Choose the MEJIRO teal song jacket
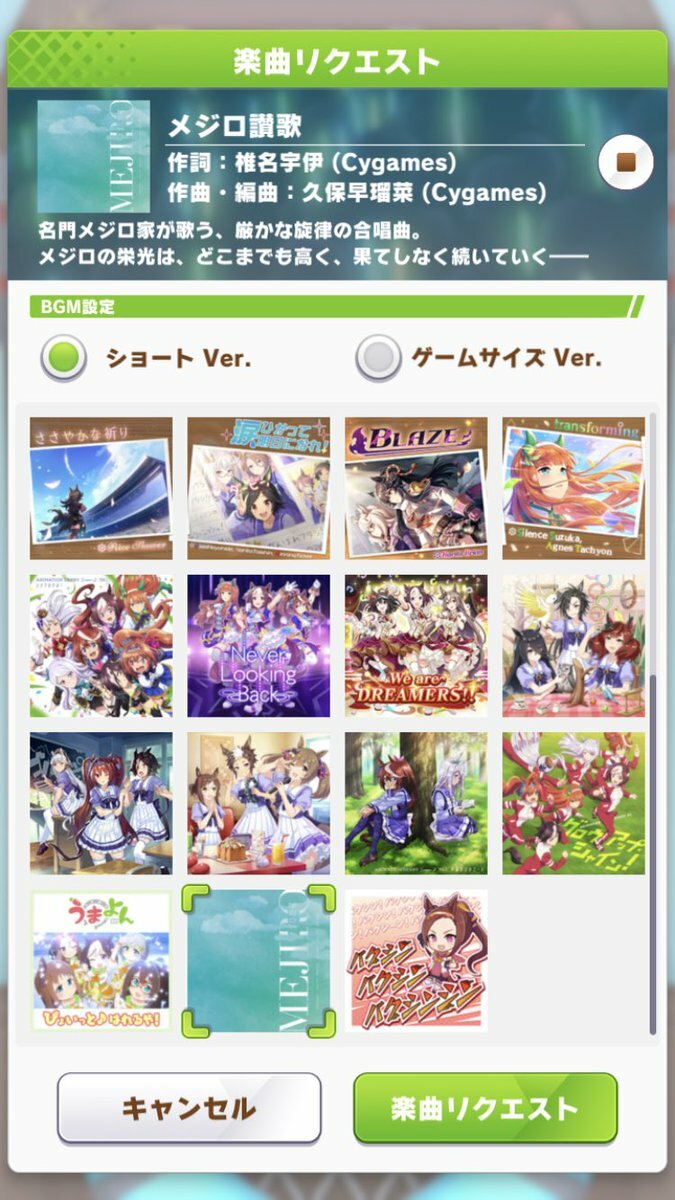The height and width of the screenshot is (1200, 675). point(259,961)
